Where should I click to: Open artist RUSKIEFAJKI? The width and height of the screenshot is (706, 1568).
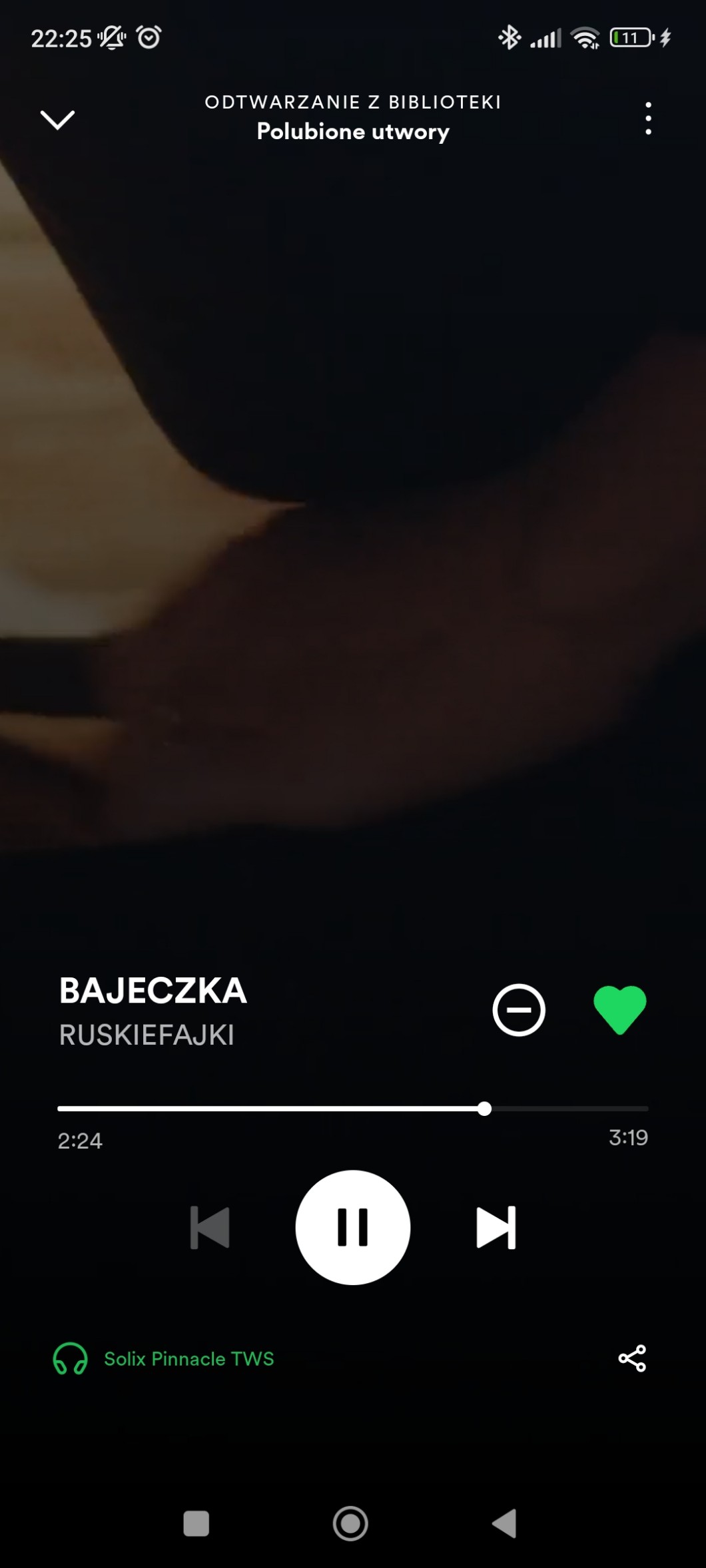[x=147, y=1035]
